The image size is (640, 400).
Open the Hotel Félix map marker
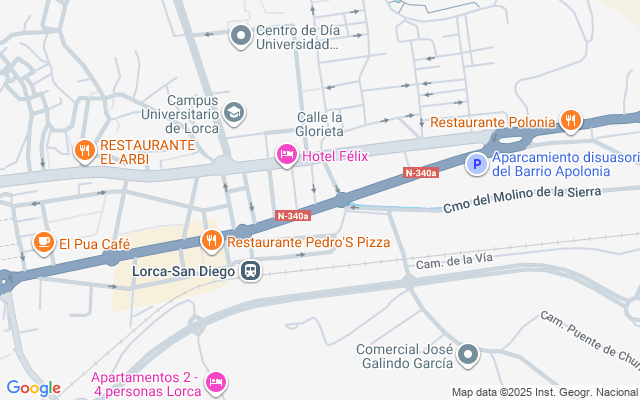pos(286,155)
